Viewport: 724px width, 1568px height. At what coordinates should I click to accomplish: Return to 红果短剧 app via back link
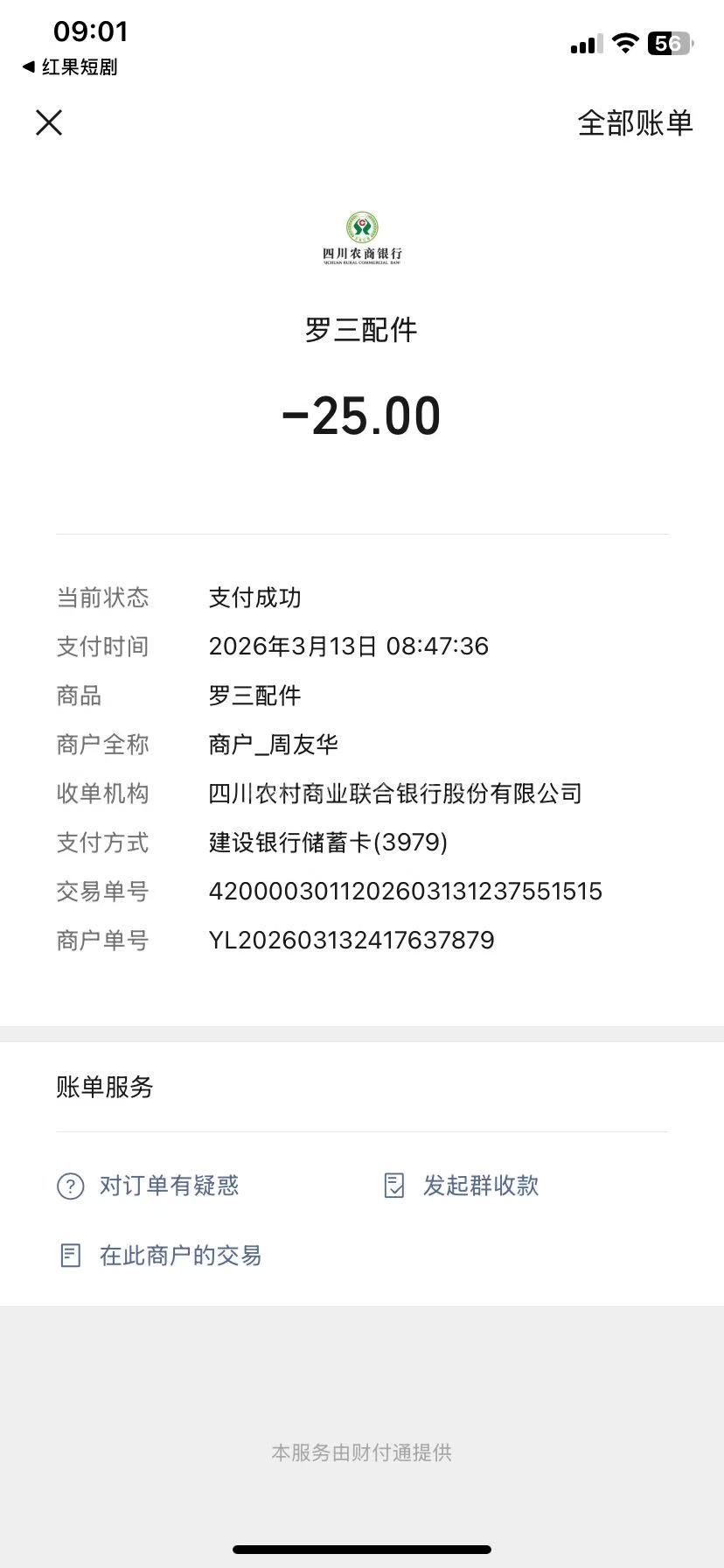pyautogui.click(x=70, y=67)
